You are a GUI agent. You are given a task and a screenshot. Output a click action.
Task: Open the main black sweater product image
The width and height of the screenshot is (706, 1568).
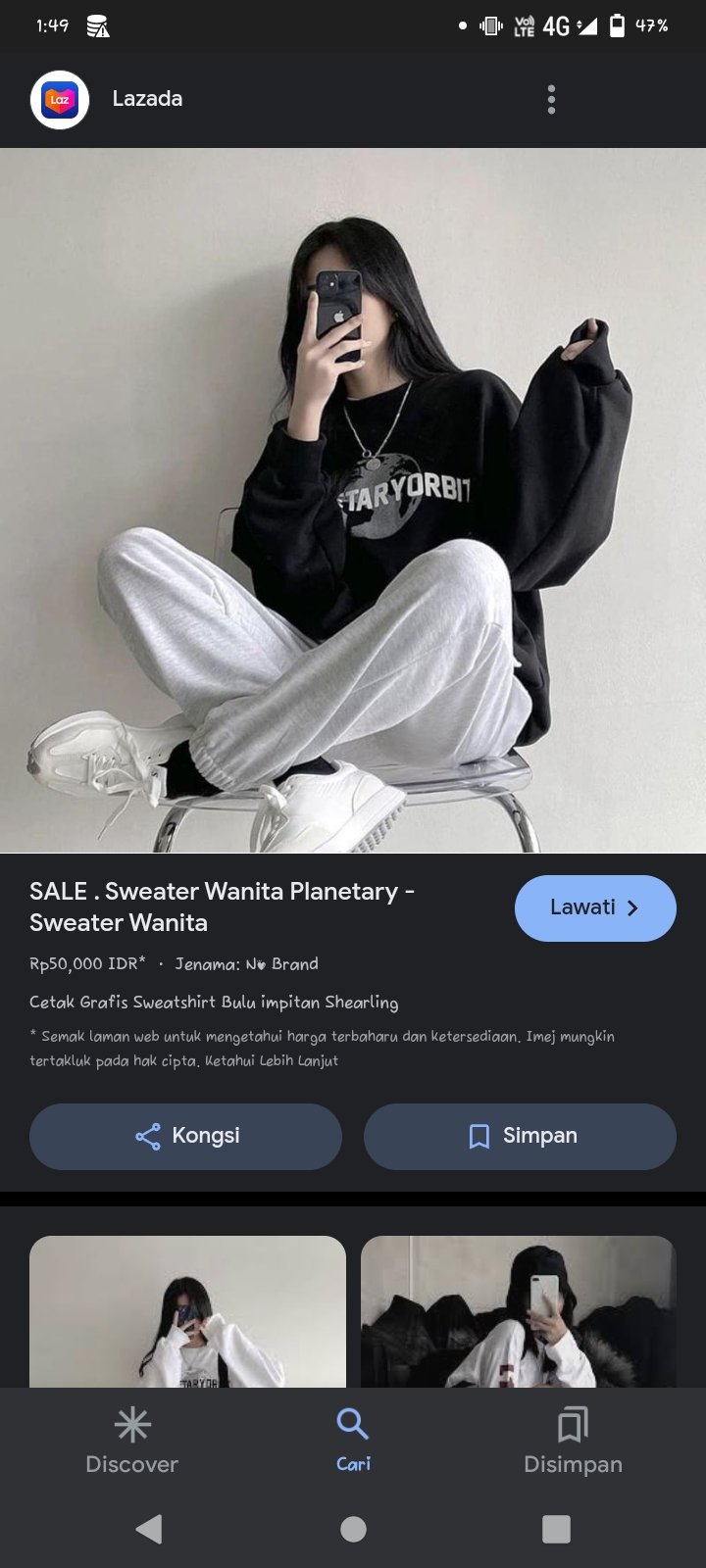tap(353, 500)
